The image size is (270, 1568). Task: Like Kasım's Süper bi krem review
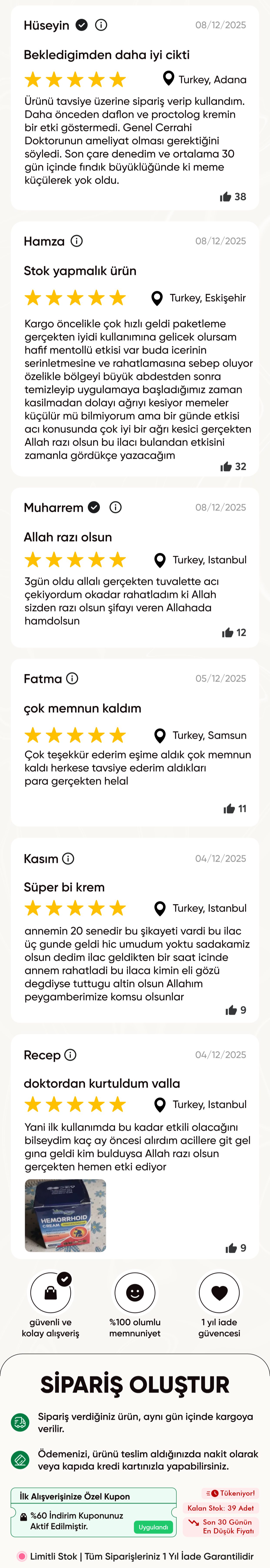231,1010
